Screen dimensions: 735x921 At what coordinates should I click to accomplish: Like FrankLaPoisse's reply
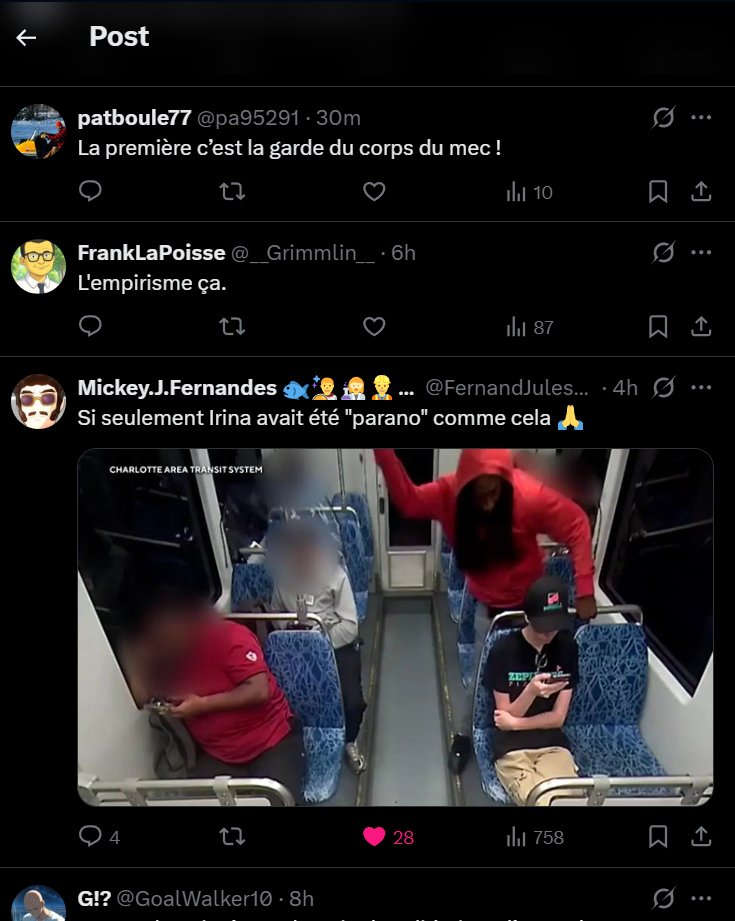coord(374,326)
